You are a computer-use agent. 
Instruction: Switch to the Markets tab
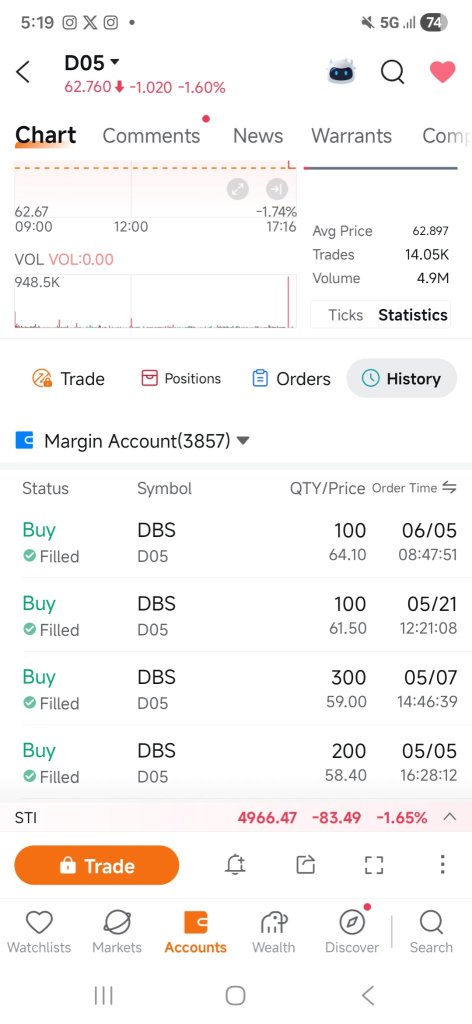click(117, 932)
